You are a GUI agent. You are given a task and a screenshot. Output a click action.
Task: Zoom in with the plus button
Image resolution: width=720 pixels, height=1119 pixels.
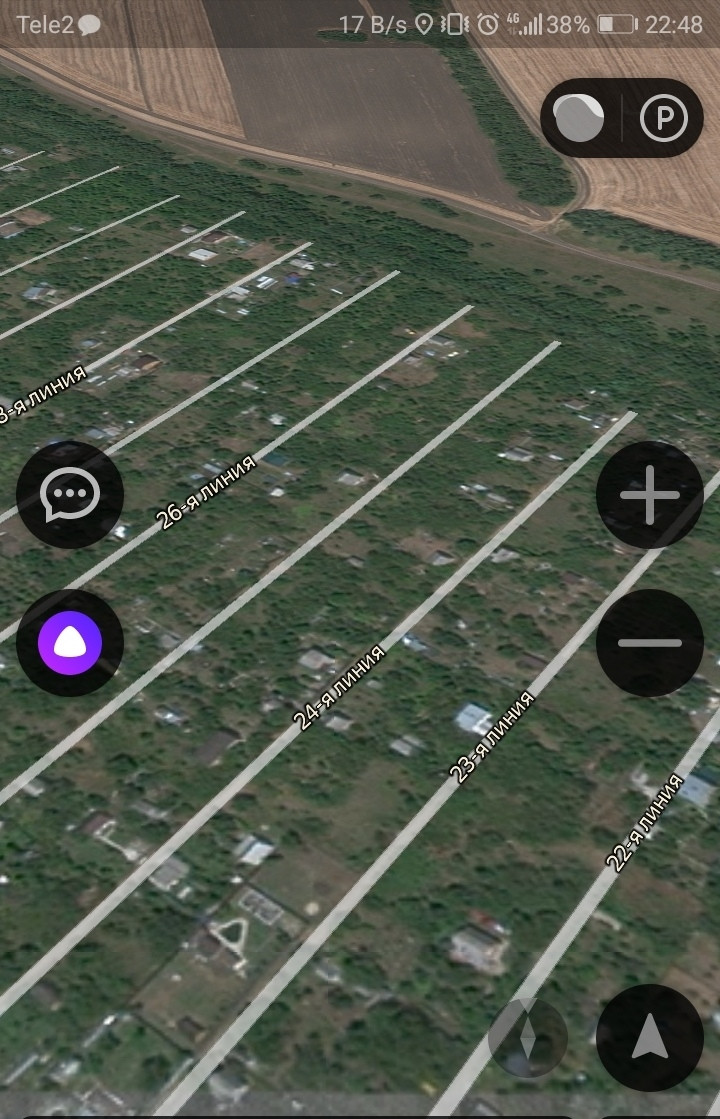tap(649, 495)
